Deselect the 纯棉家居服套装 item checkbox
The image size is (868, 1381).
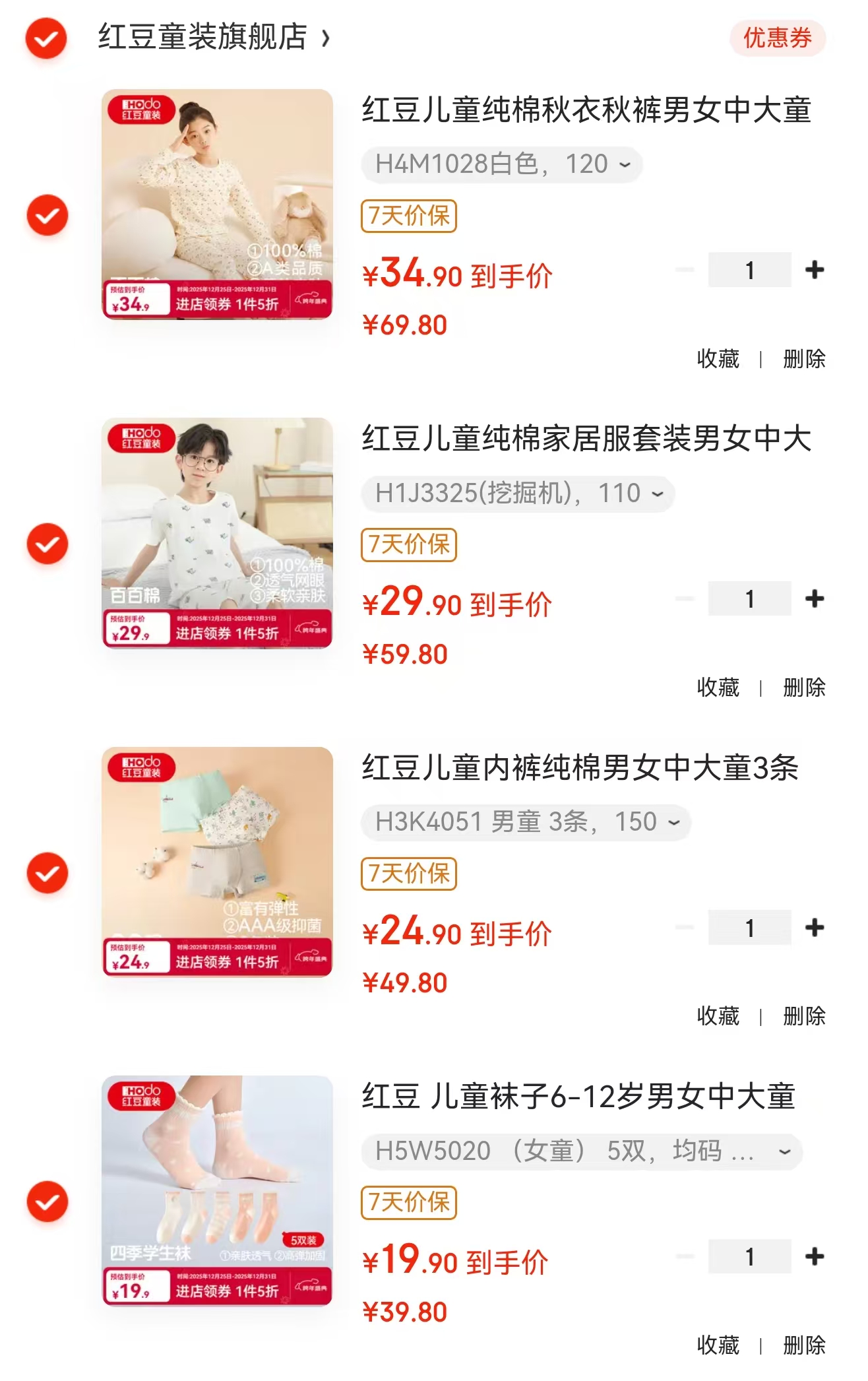(47, 544)
